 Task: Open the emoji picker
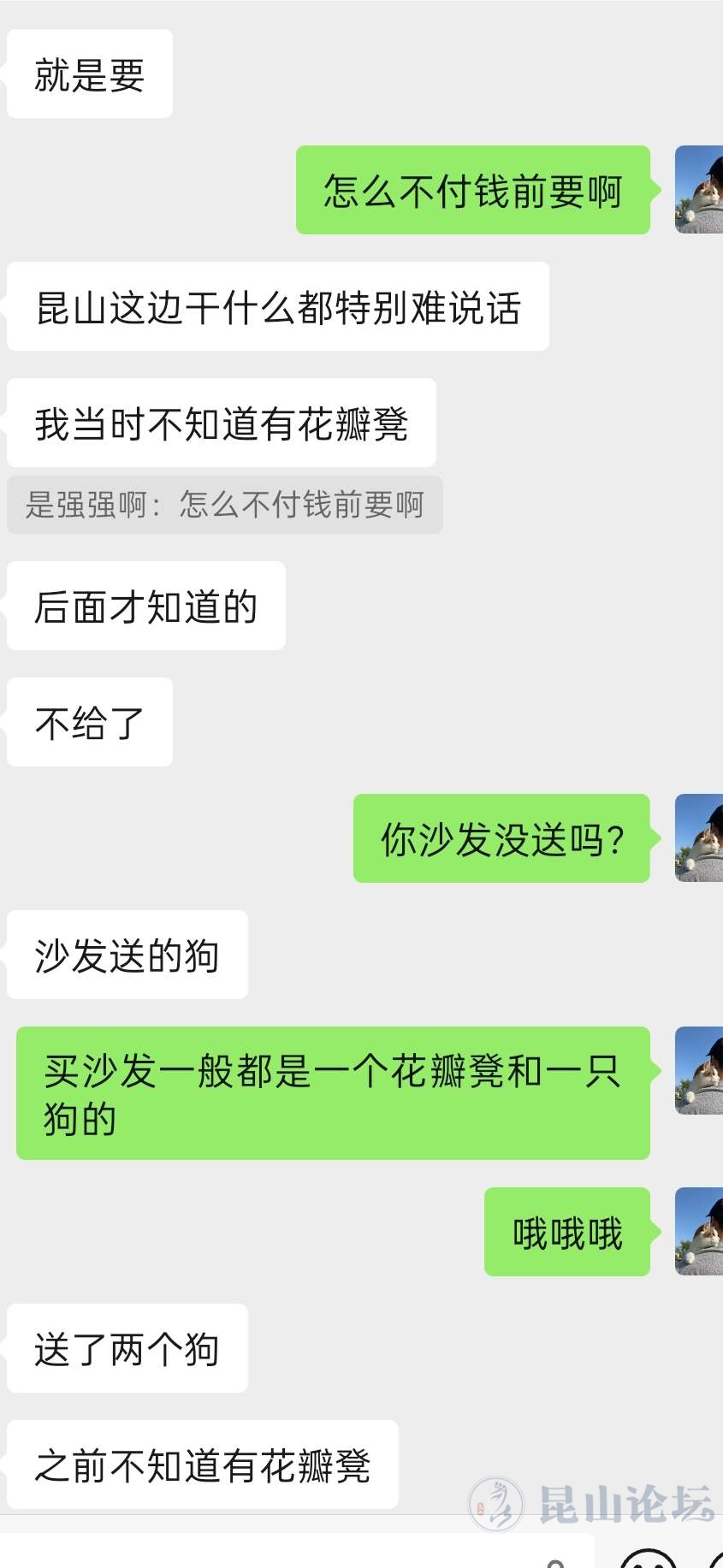click(648, 1557)
